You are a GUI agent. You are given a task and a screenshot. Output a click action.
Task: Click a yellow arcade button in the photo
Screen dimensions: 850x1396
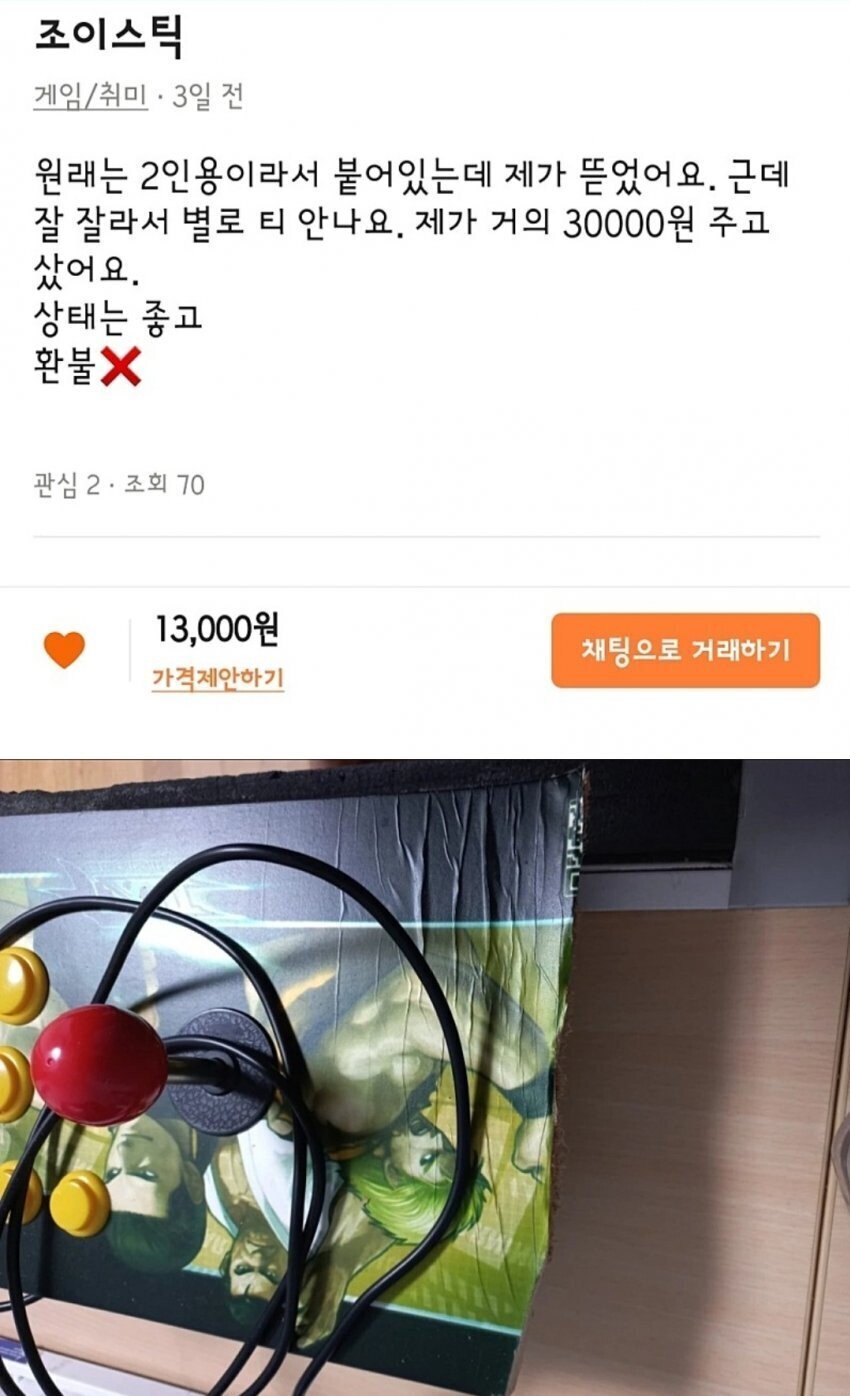[x=80, y=1202]
